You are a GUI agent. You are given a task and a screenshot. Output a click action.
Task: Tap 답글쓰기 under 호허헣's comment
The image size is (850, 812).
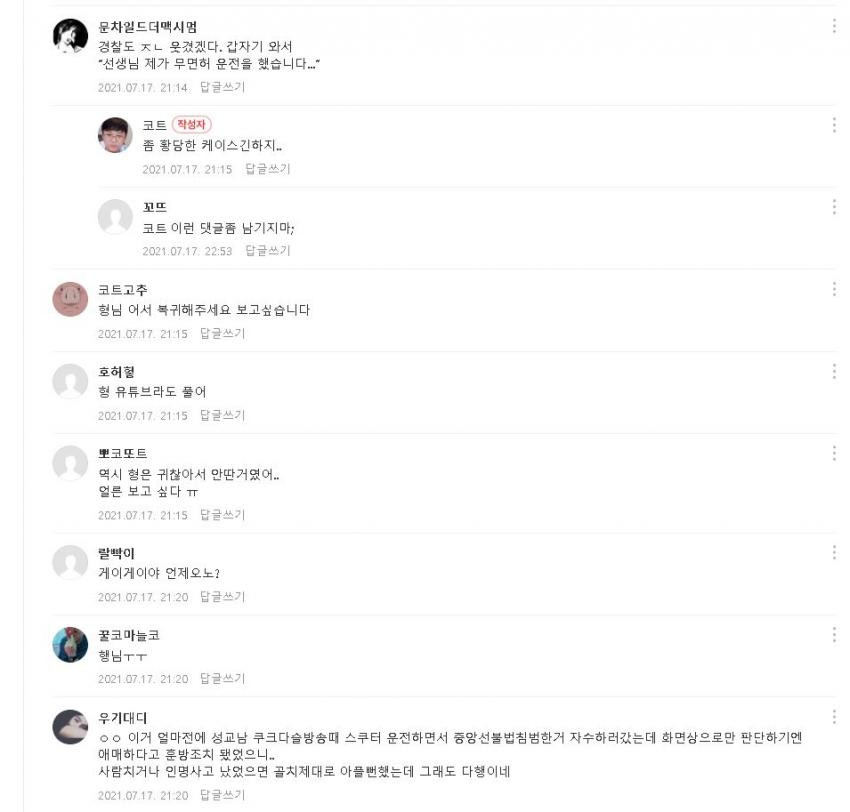click(x=222, y=415)
